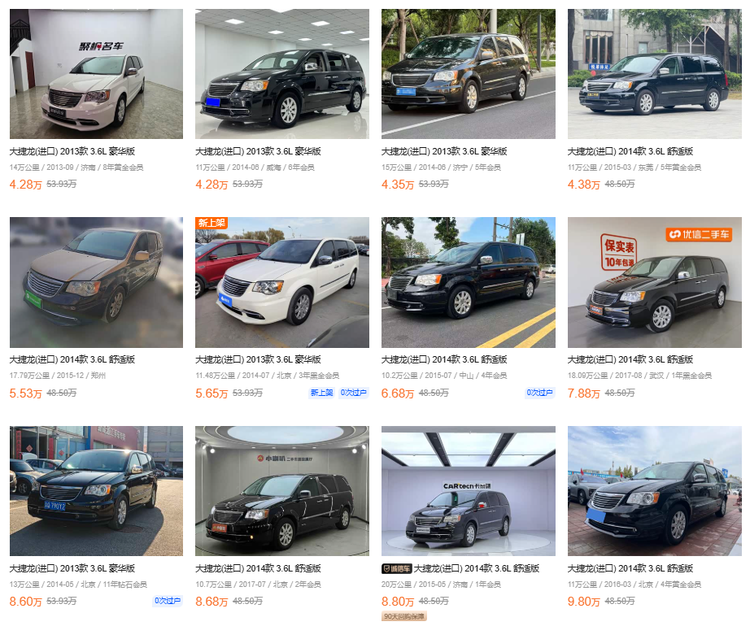Open the 7.88万 listing in 武汉
750x626 pixels.
(654, 283)
